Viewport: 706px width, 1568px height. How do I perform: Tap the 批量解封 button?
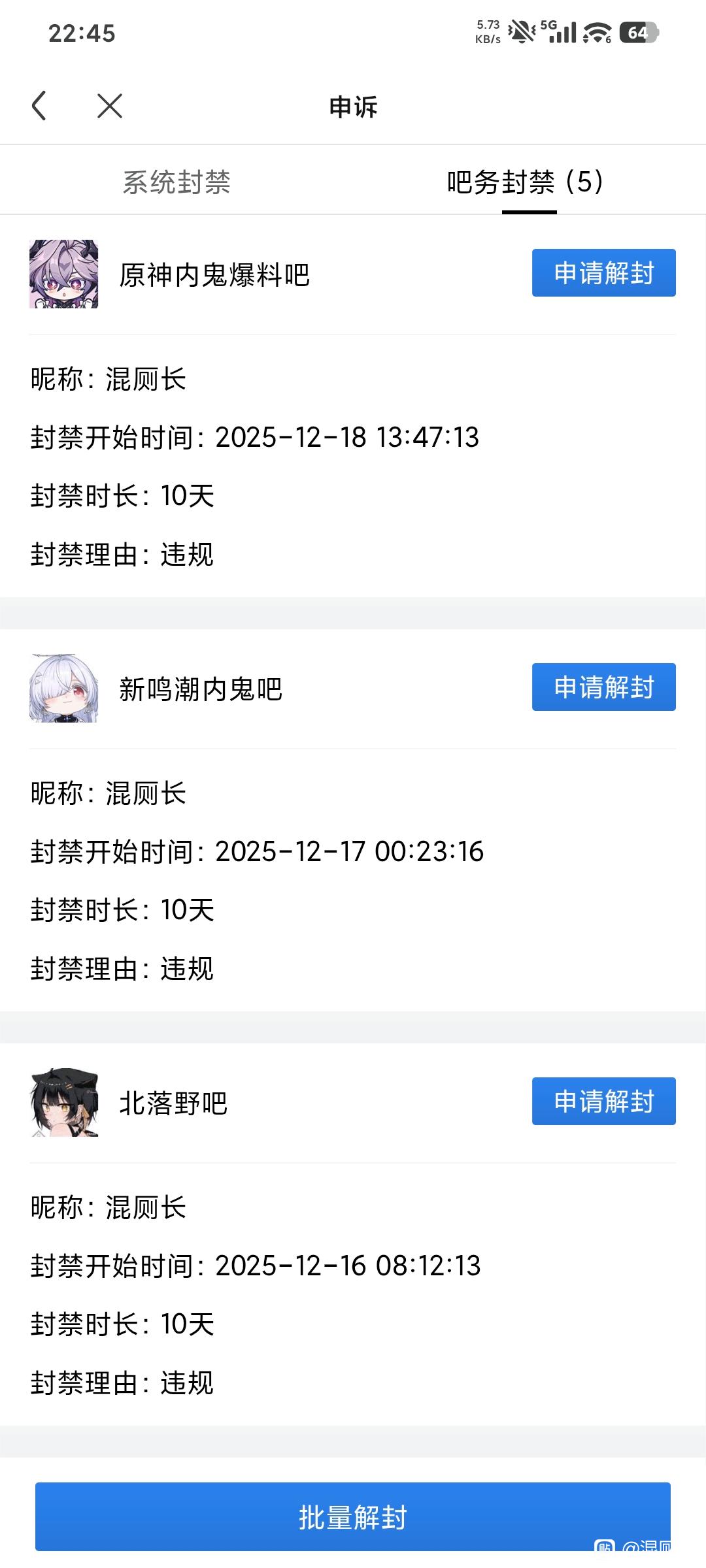pos(353,1517)
